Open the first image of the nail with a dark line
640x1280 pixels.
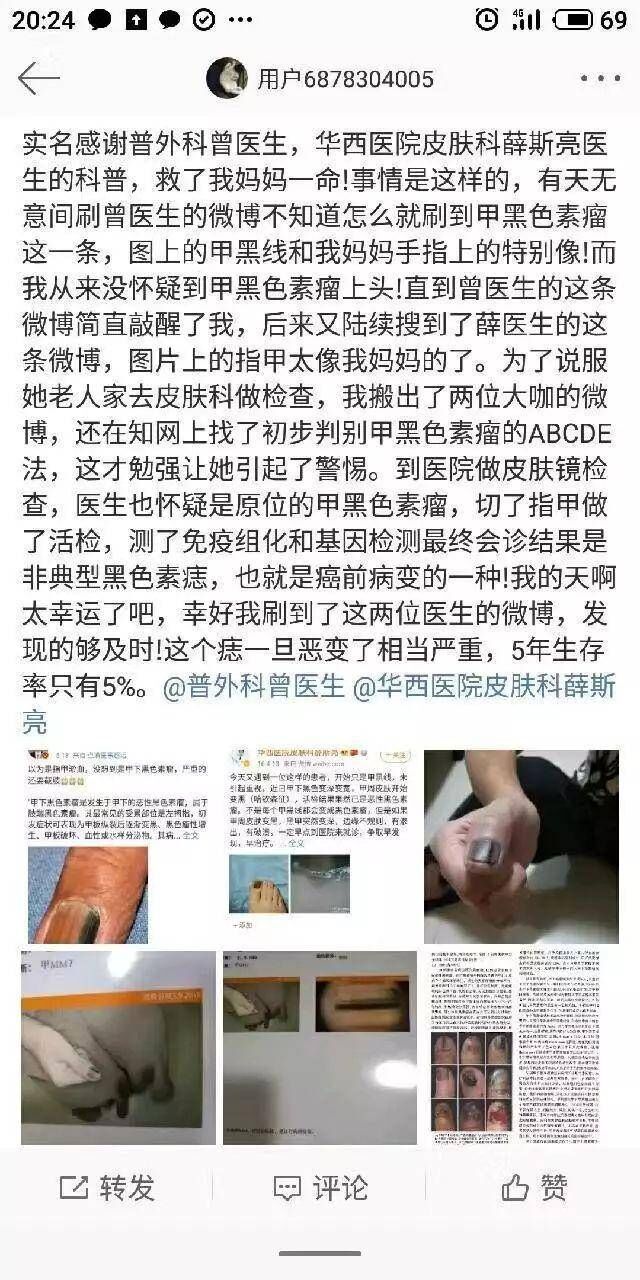tap(118, 846)
